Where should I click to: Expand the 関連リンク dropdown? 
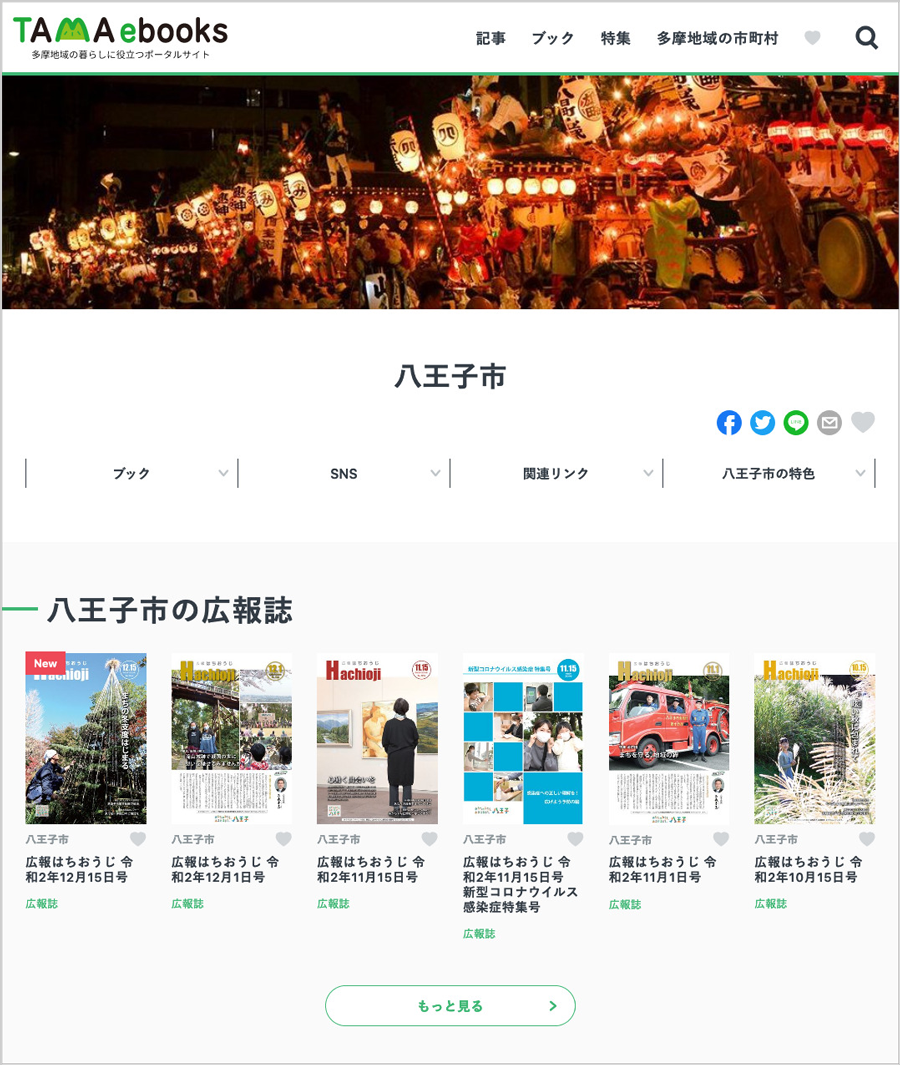556,474
